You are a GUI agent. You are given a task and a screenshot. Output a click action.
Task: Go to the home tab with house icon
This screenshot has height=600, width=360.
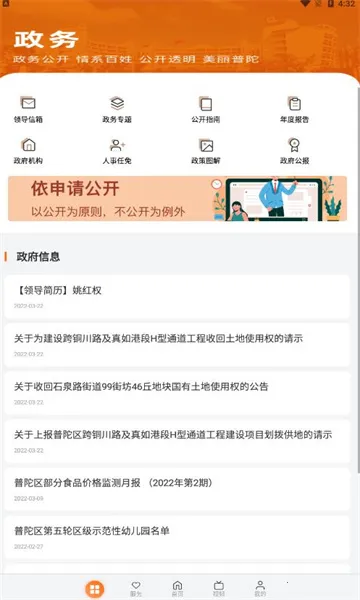[x=178, y=589]
